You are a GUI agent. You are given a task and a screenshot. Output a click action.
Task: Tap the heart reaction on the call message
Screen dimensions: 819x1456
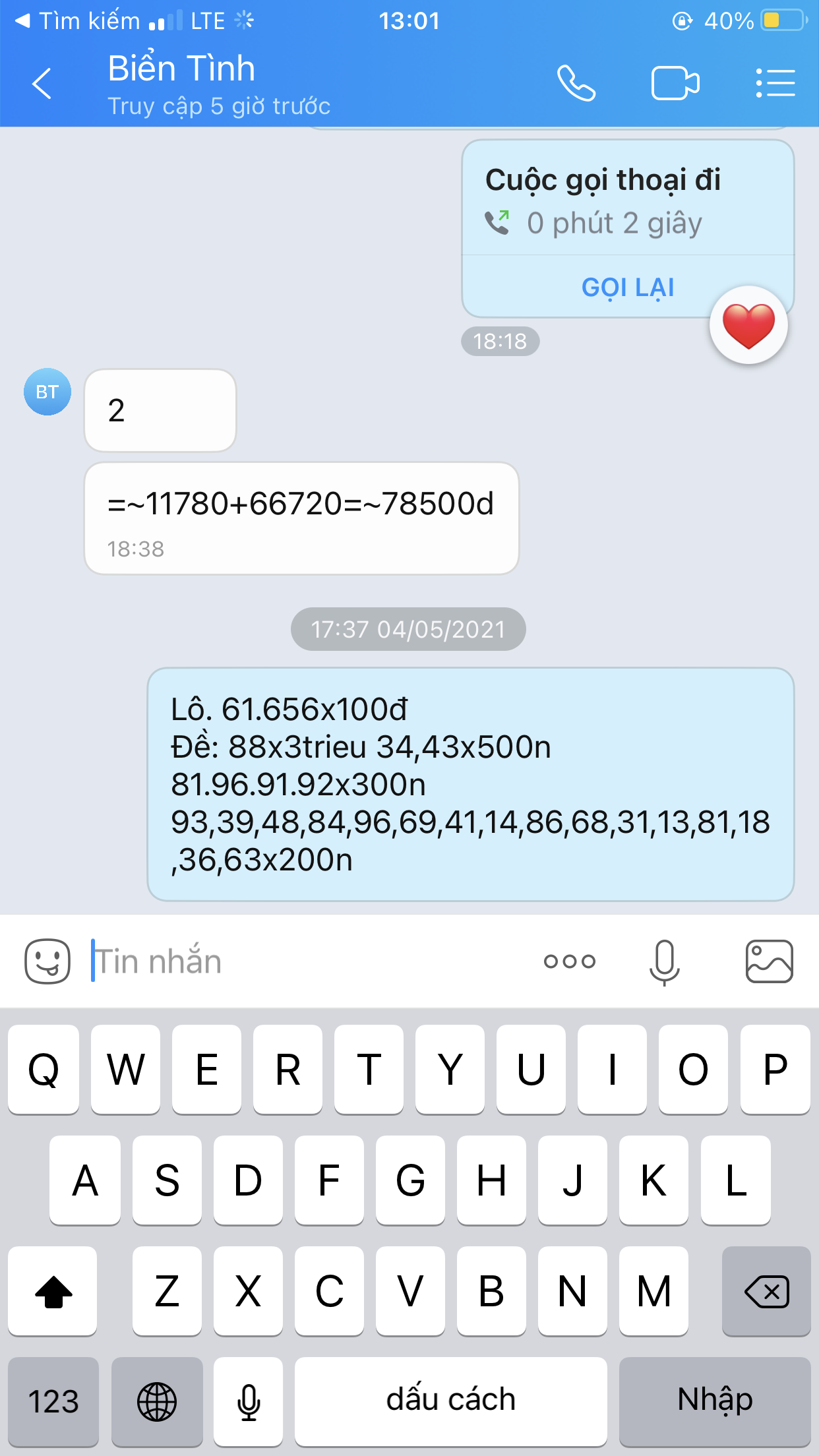tap(748, 325)
